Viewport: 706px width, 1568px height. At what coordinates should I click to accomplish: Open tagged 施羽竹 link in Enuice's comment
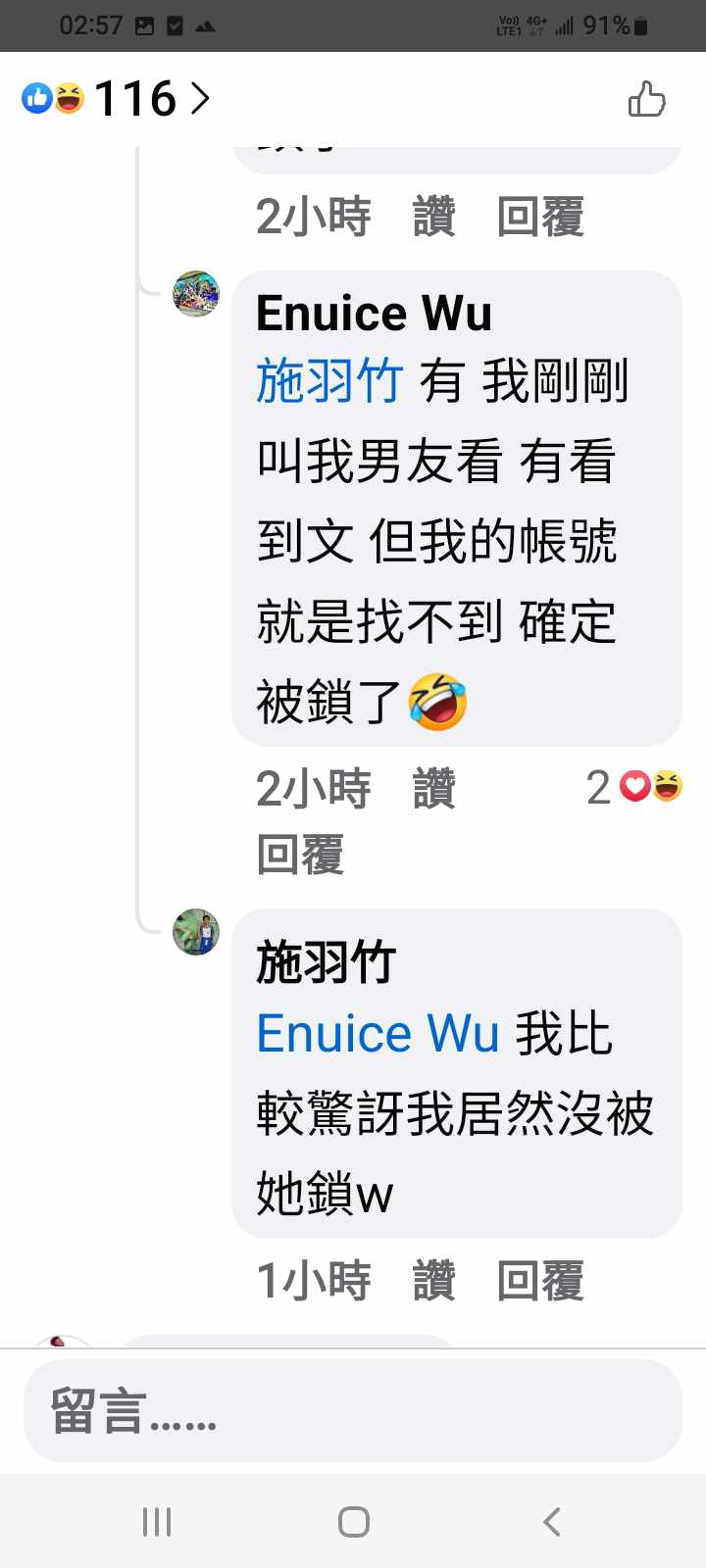(x=329, y=381)
